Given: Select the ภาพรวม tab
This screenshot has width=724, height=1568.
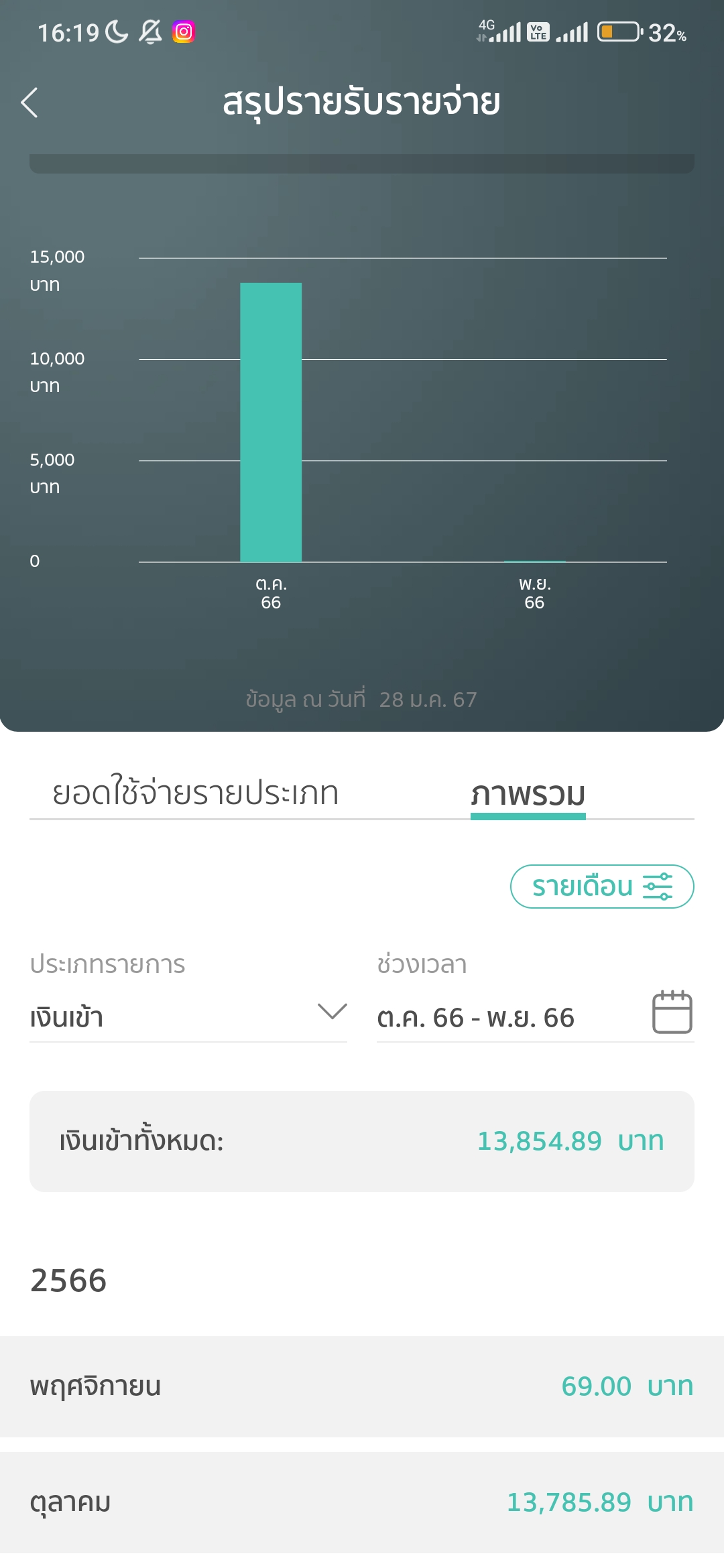Looking at the screenshot, I should [x=528, y=795].
